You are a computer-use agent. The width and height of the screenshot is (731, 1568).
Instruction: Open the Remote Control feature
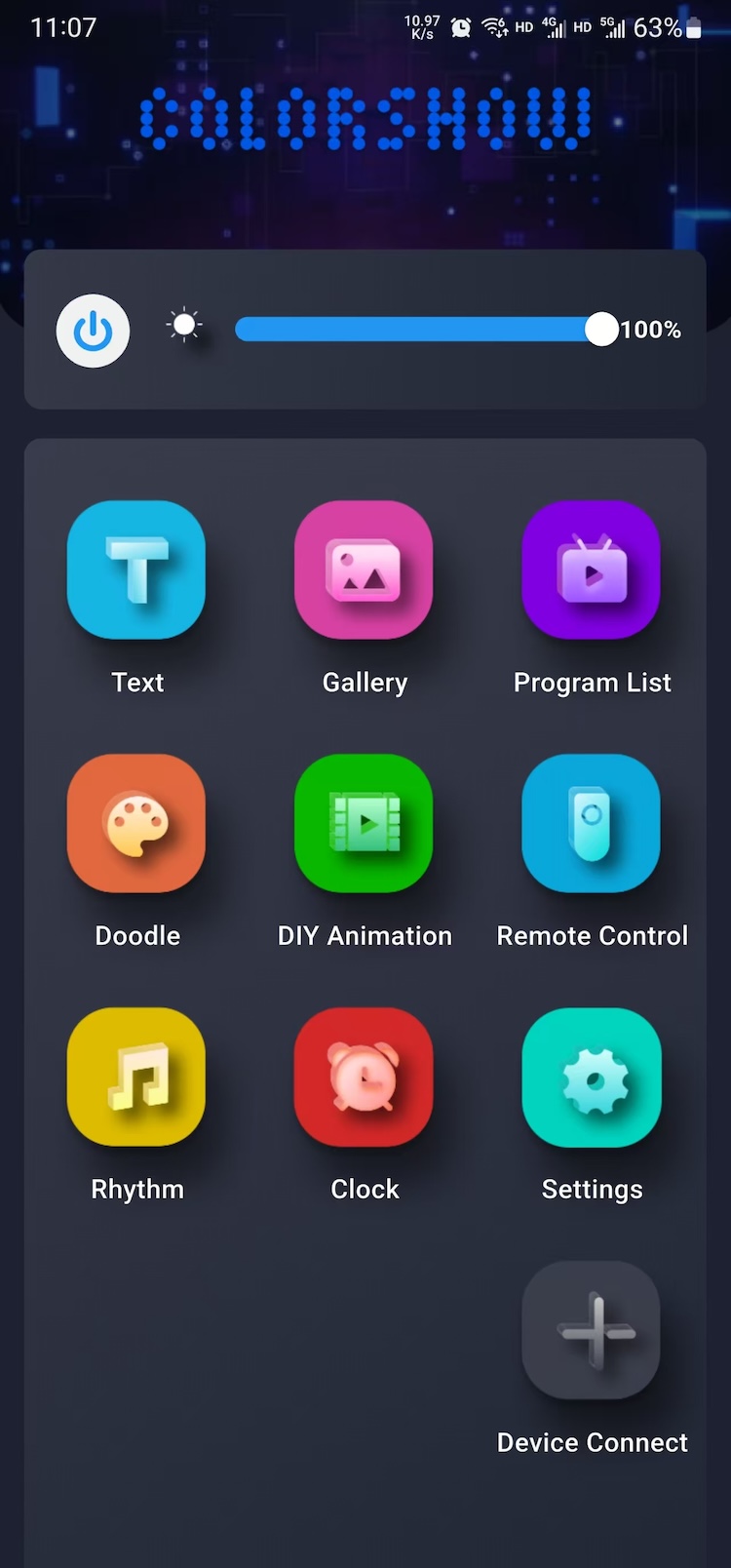(x=592, y=824)
